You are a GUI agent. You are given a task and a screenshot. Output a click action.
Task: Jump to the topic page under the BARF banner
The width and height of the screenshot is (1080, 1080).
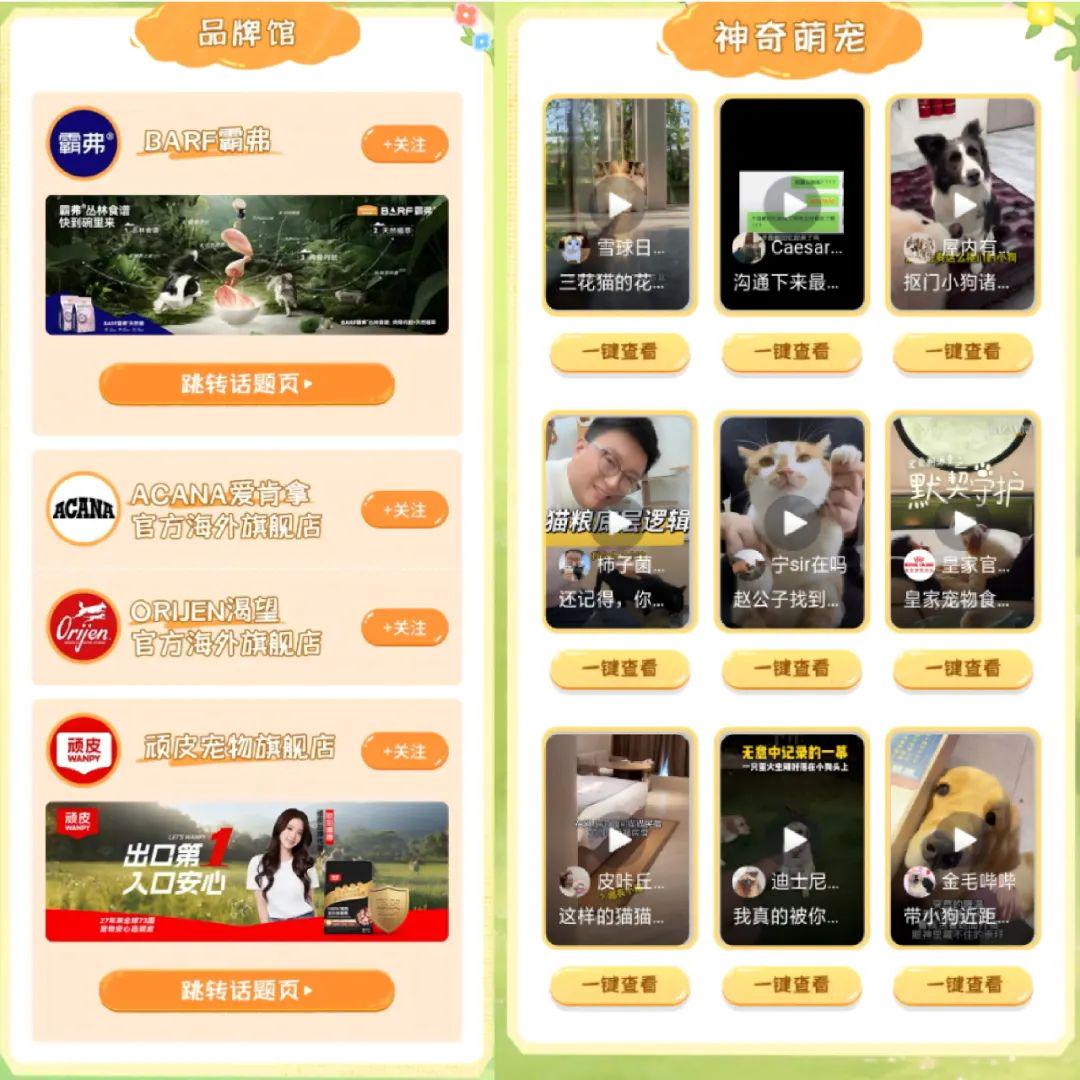tap(247, 384)
